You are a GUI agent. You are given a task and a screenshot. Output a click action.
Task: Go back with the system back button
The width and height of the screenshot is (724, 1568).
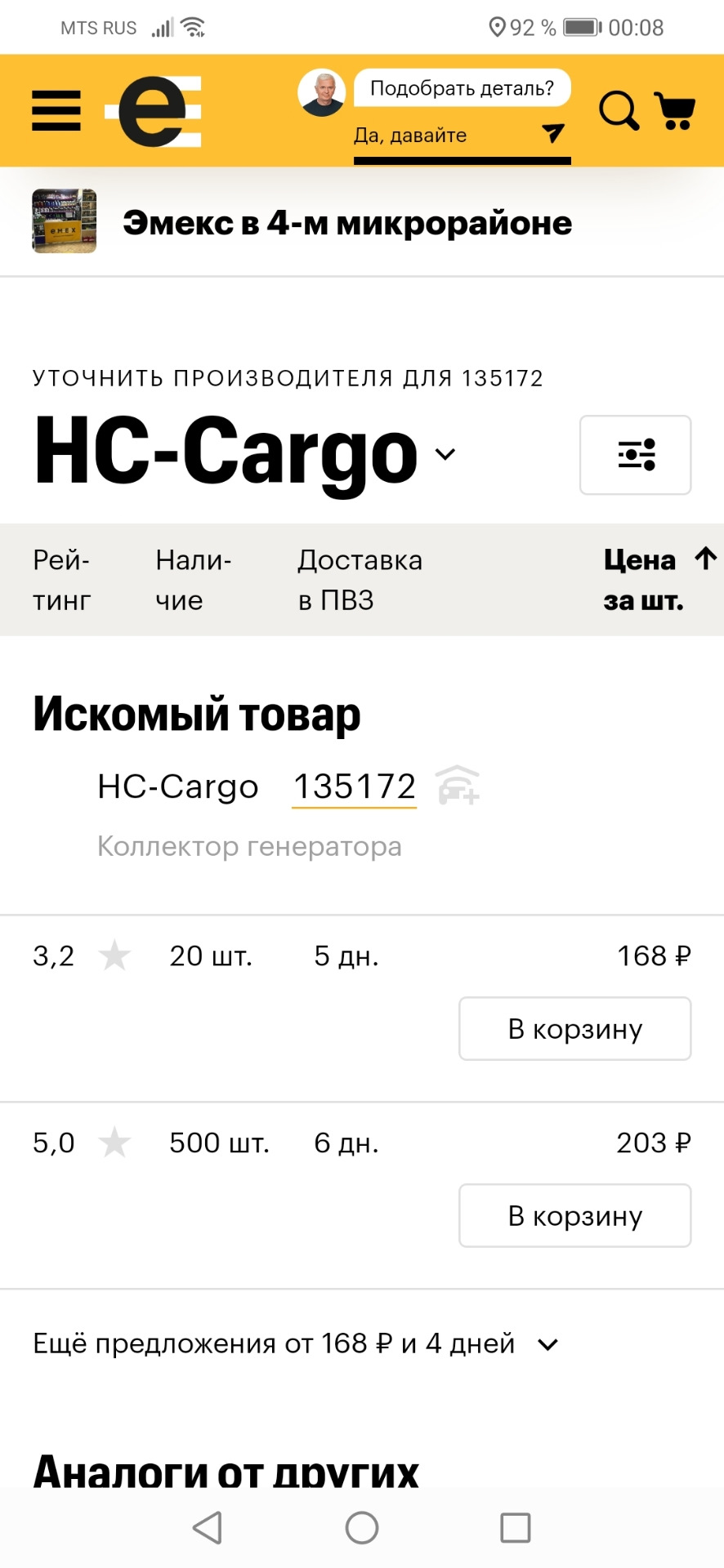tap(208, 1527)
